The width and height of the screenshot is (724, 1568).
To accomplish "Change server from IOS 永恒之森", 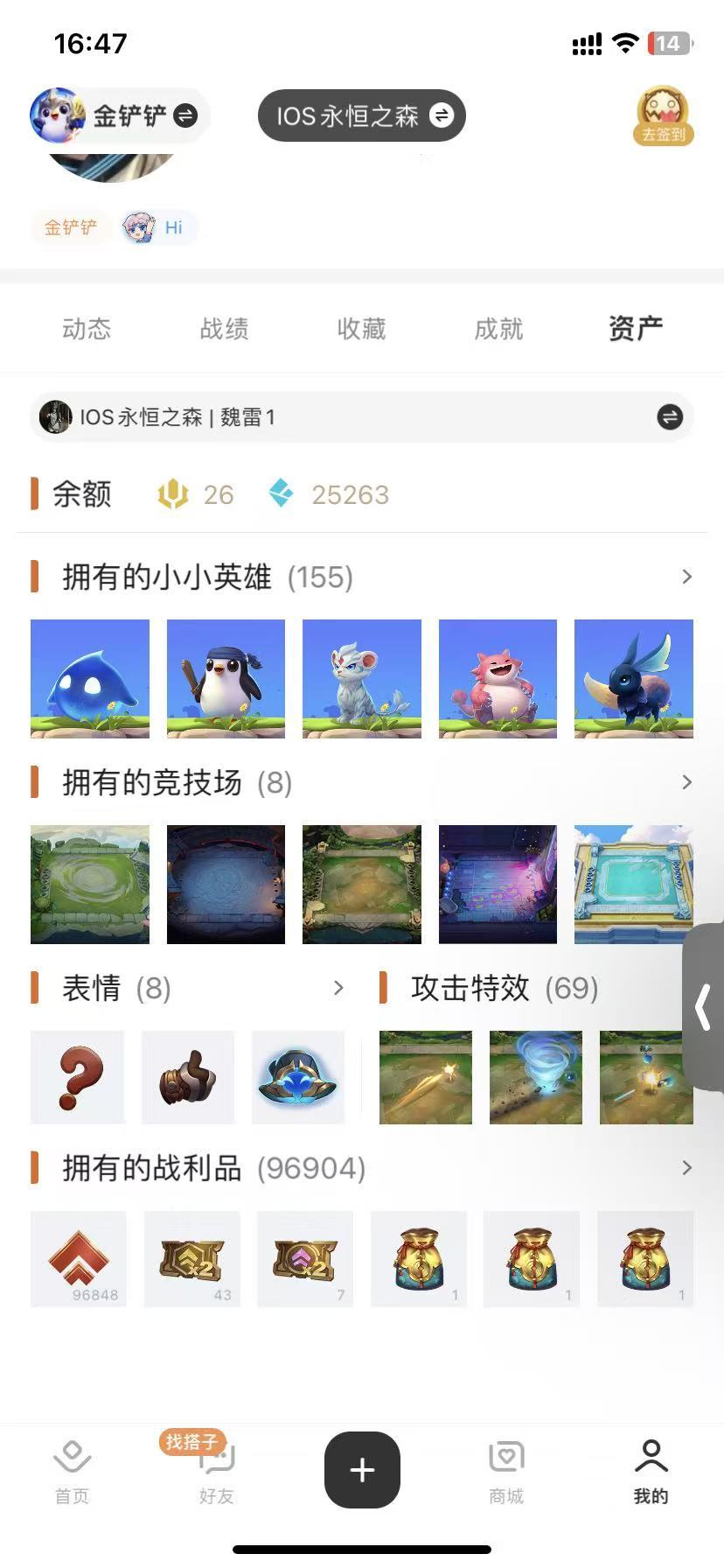I will pos(442,115).
